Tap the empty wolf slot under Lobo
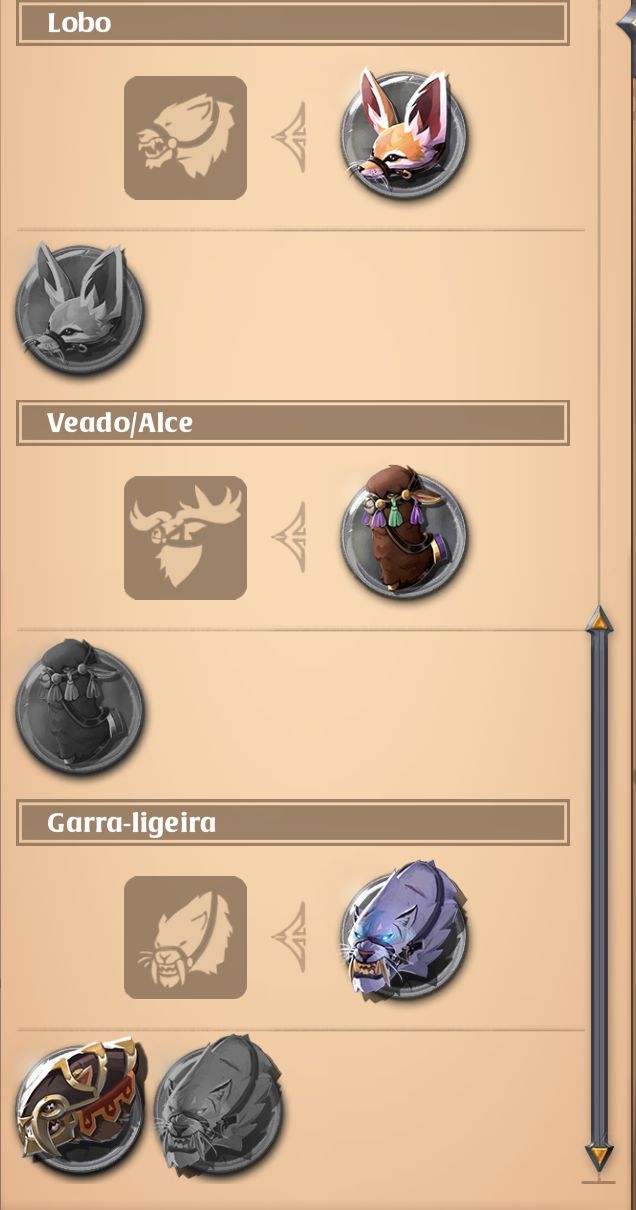The image size is (636, 1210). (x=185, y=138)
